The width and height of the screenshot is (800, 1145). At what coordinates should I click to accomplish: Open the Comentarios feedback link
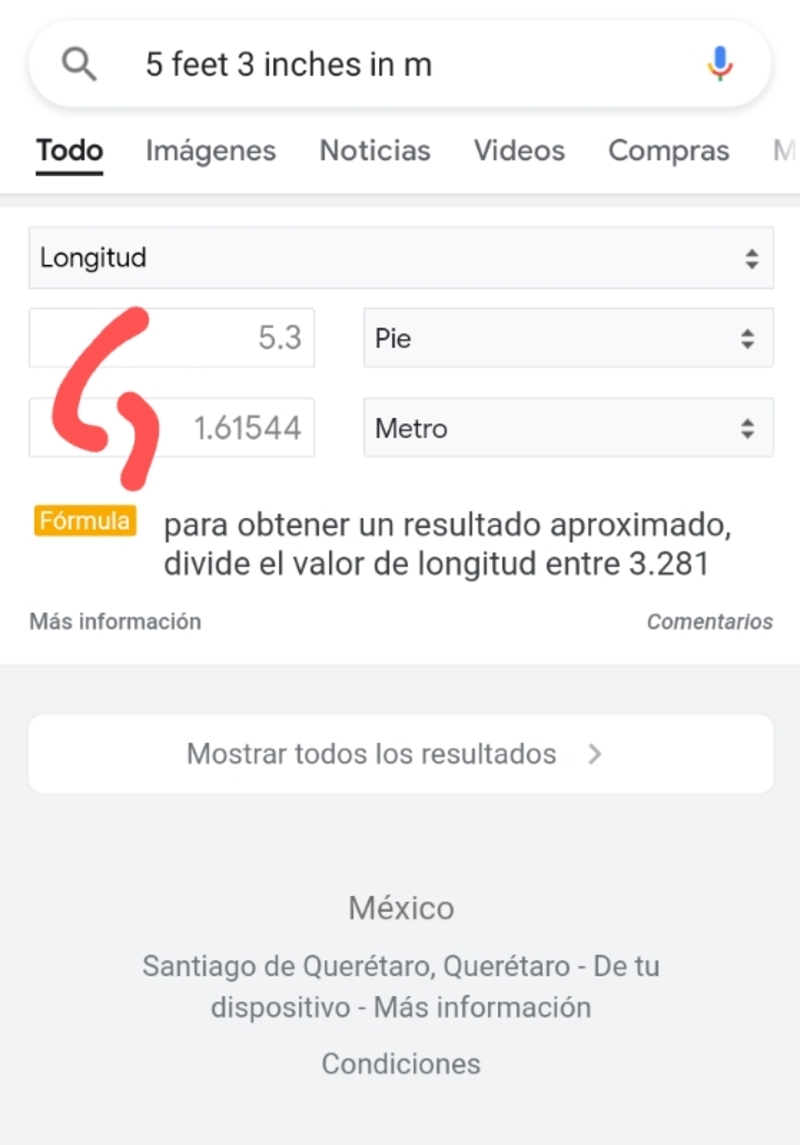[709, 621]
